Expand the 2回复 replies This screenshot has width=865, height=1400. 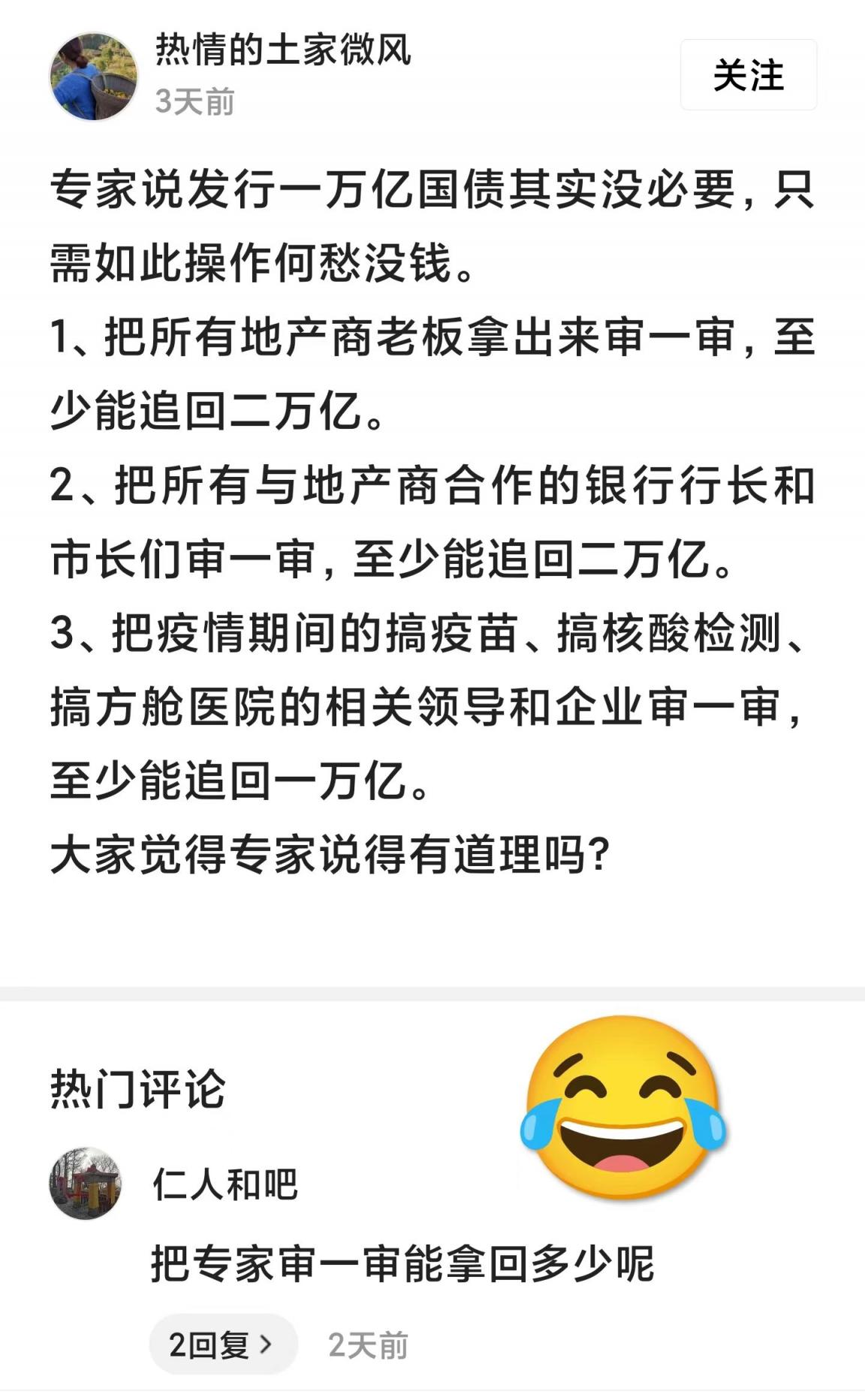pos(222,1344)
